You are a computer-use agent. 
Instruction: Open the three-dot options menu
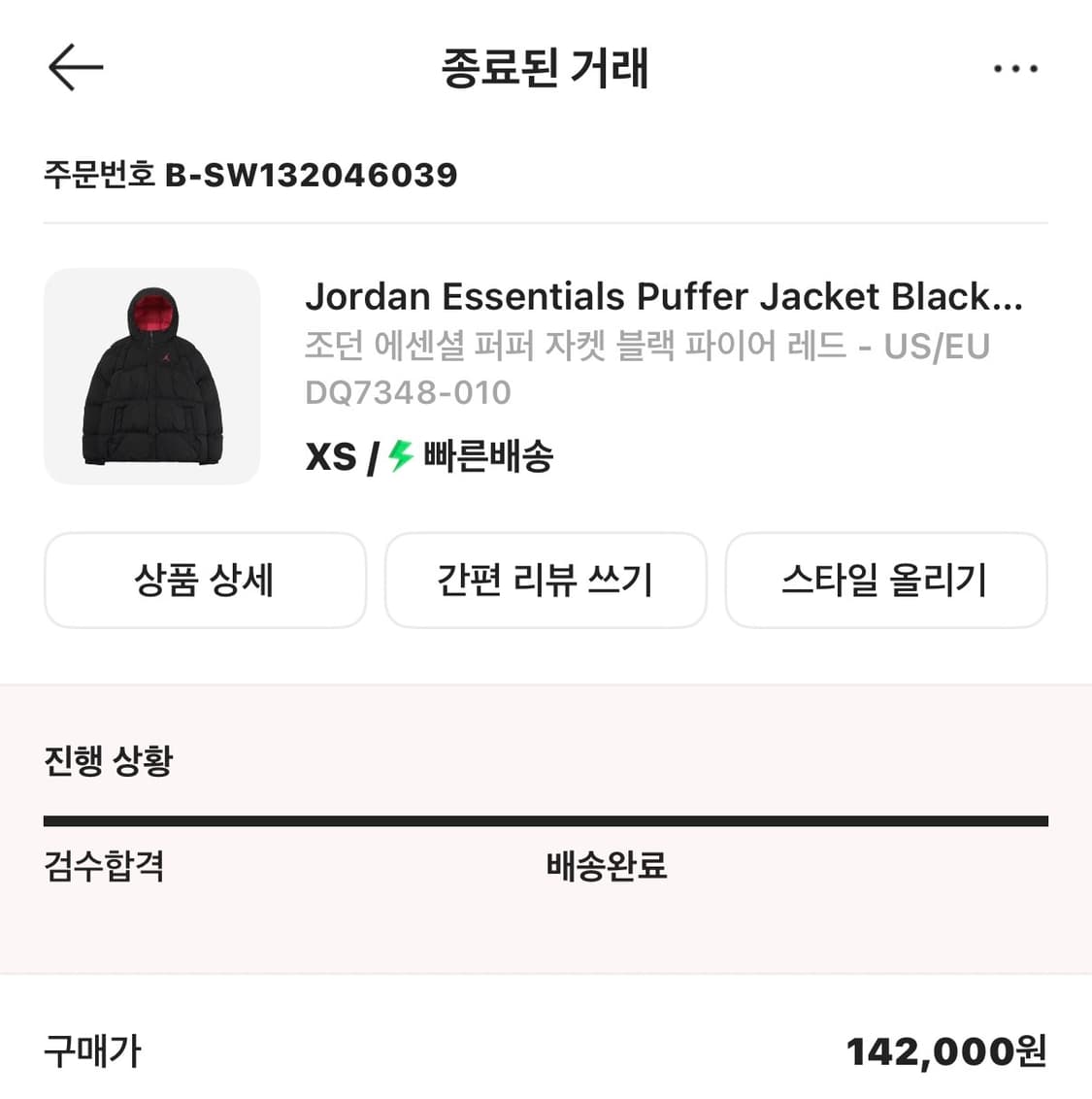point(1013,68)
